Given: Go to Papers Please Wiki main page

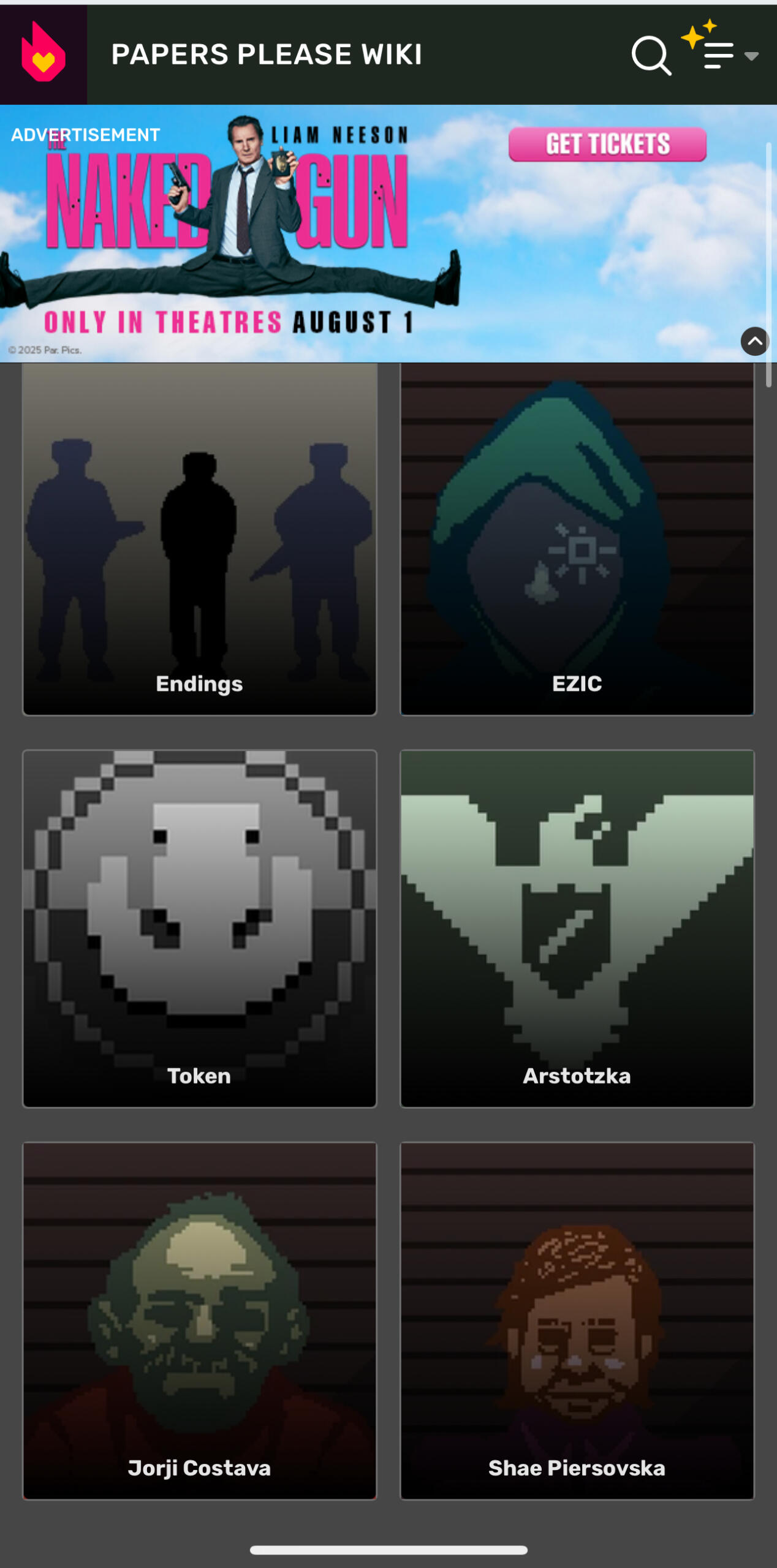Looking at the screenshot, I should click(267, 55).
